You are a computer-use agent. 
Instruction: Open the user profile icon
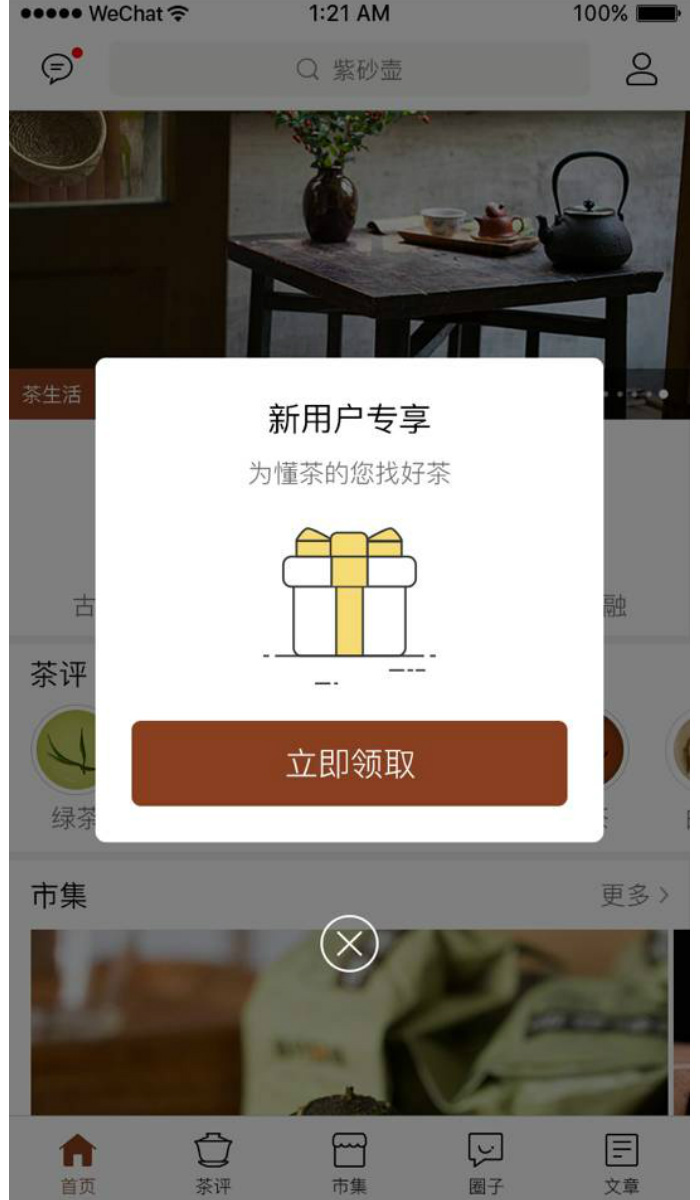click(x=641, y=69)
